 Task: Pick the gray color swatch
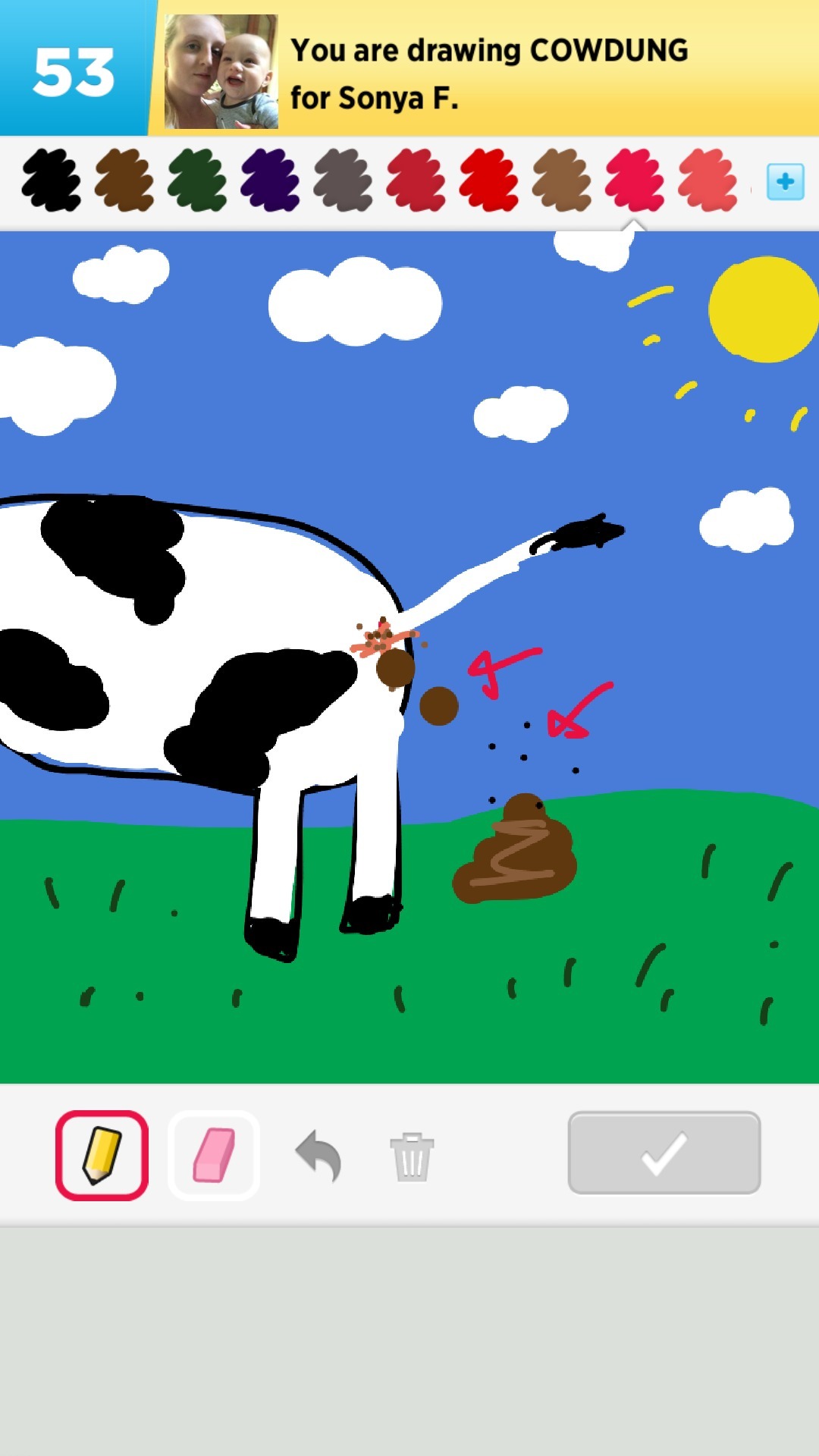(343, 180)
